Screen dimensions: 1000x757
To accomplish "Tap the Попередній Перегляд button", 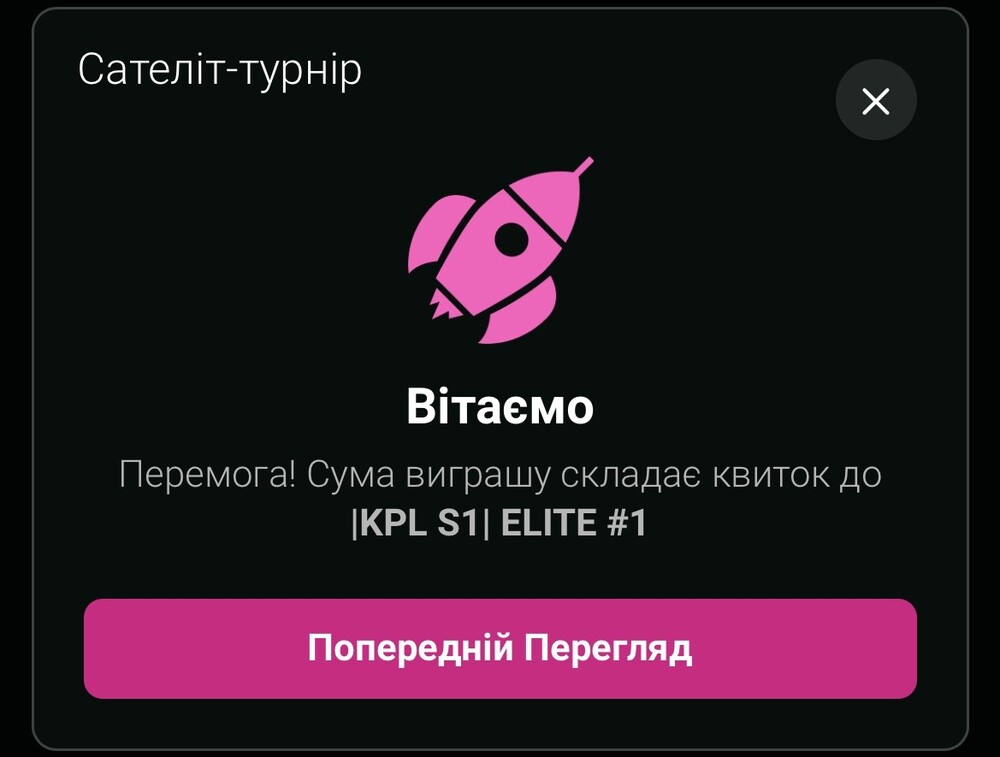I will point(500,648).
